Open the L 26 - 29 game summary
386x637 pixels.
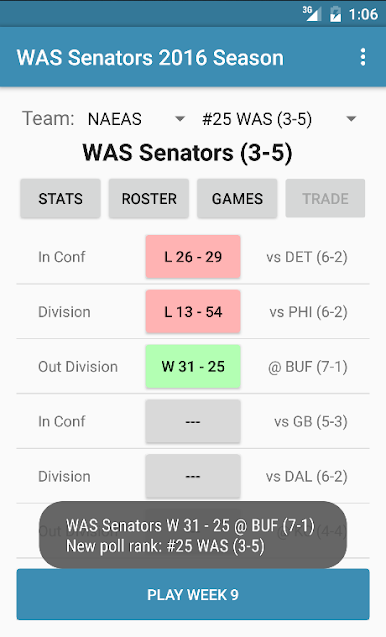tap(193, 257)
